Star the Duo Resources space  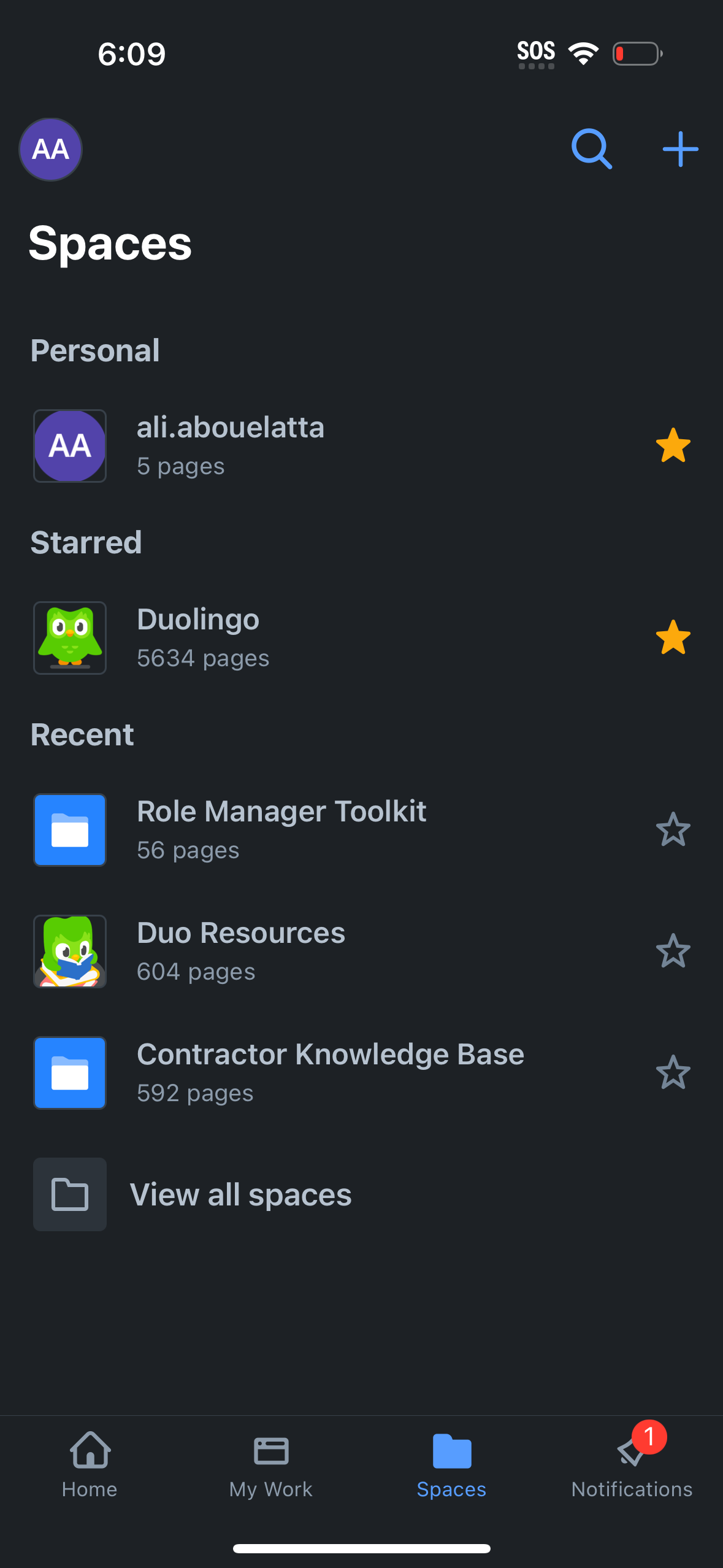[x=673, y=951]
